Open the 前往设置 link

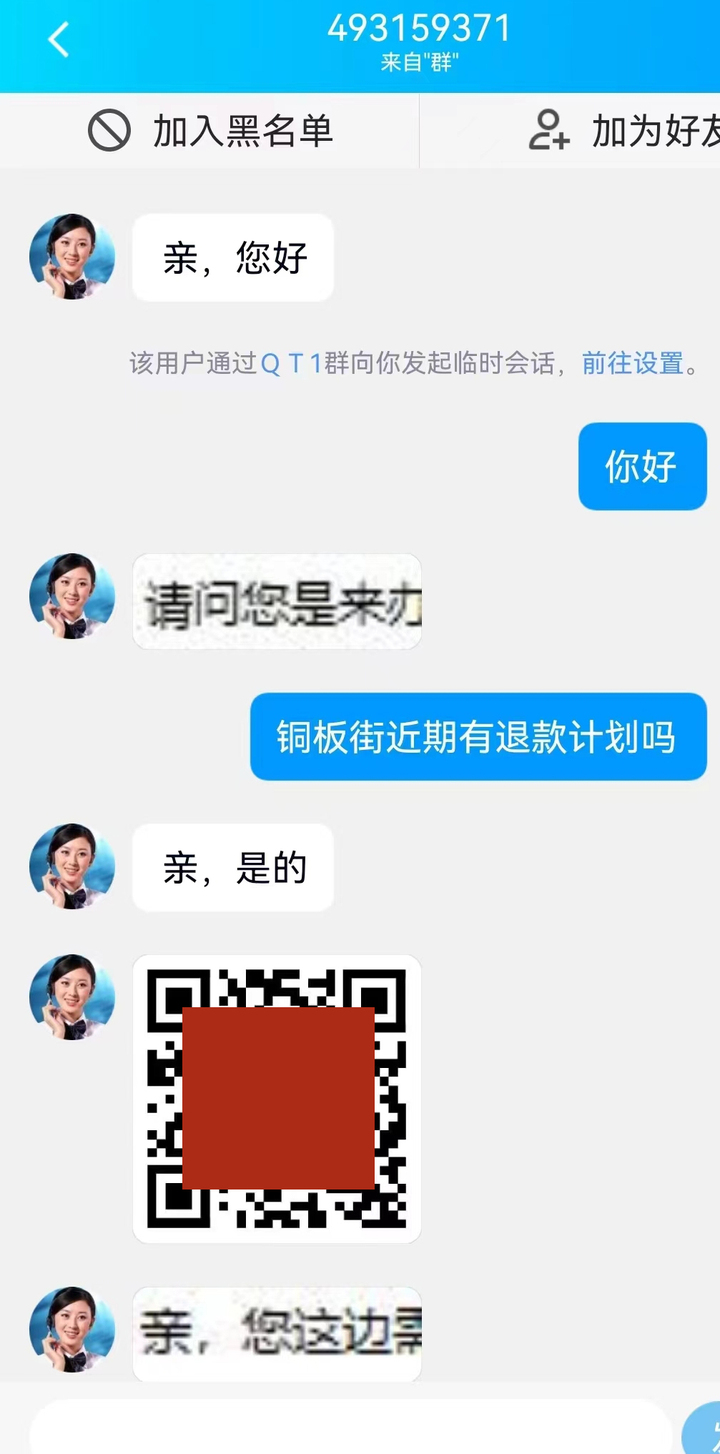pyautogui.click(x=633, y=363)
